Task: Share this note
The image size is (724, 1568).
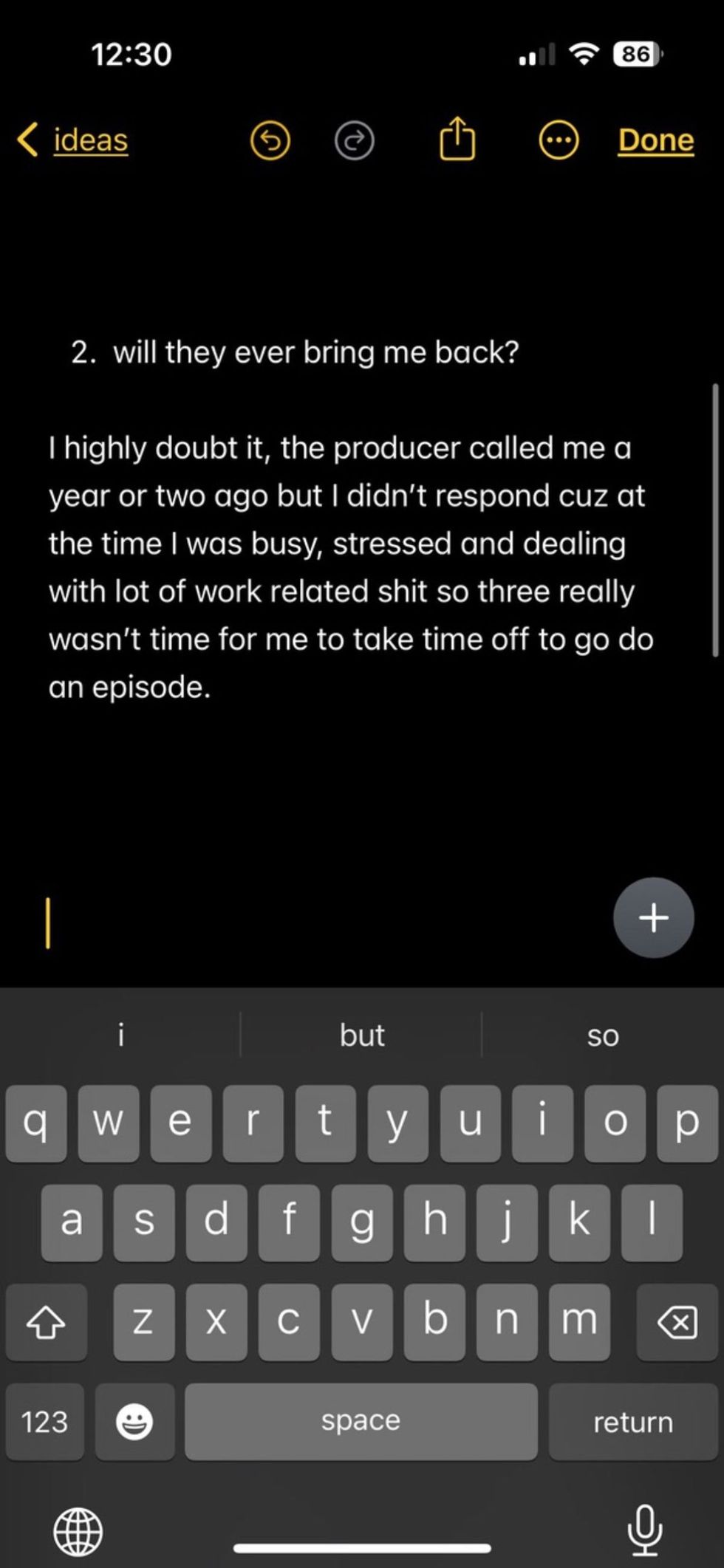Action: [x=457, y=139]
